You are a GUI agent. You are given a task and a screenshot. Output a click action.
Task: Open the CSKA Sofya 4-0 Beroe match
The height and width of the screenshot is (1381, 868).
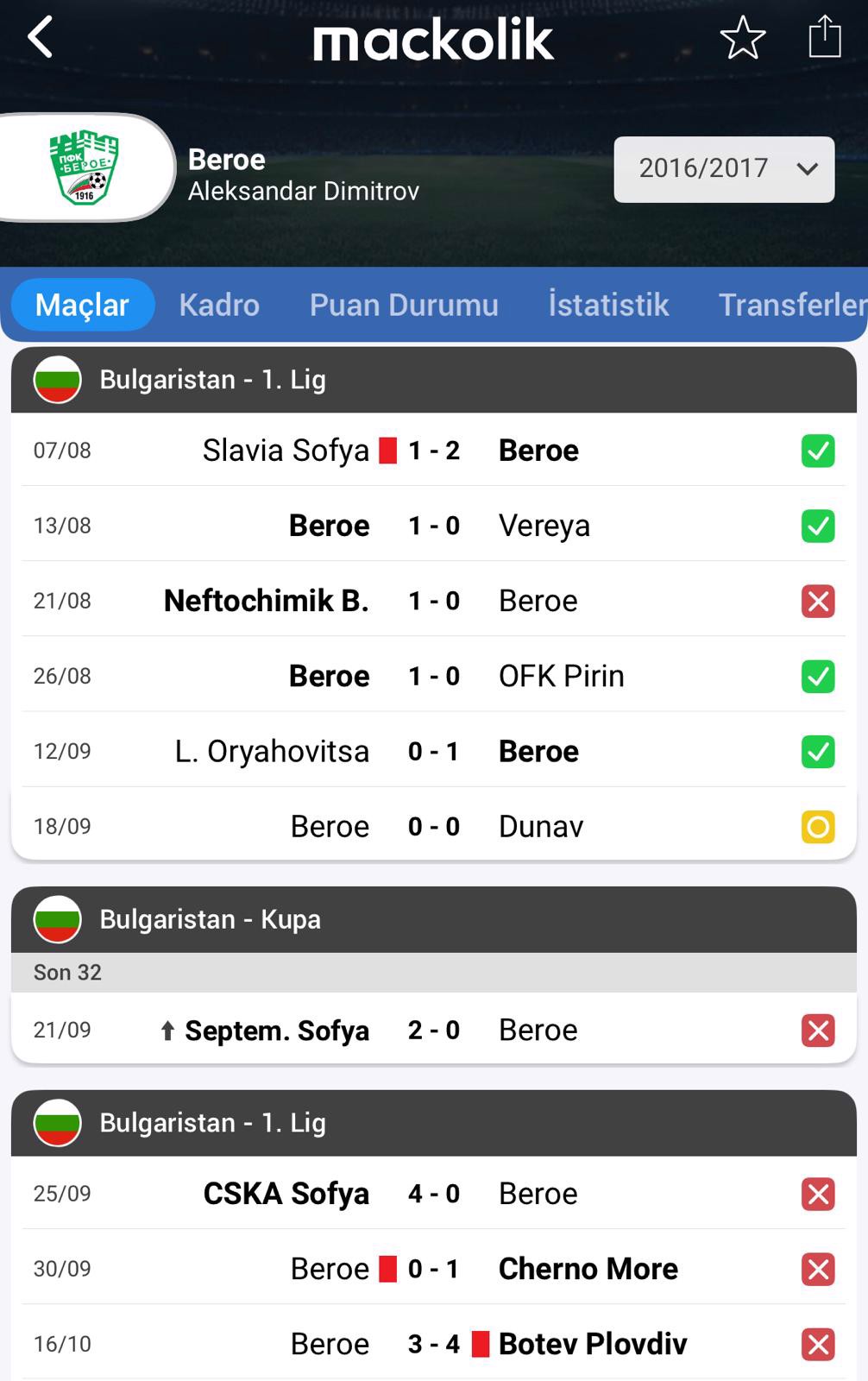[x=433, y=1194]
